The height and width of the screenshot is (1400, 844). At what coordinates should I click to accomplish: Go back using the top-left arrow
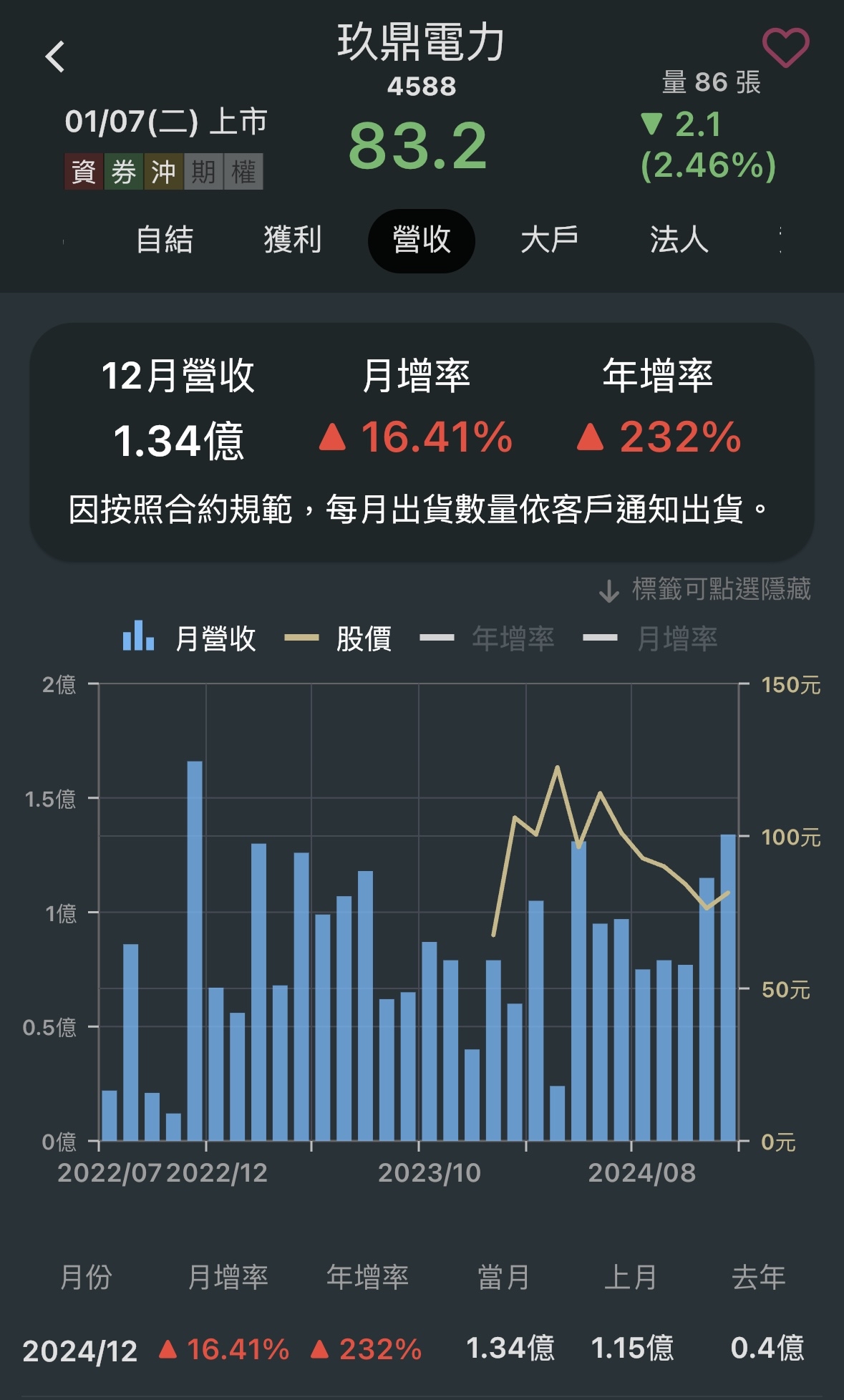55,57
